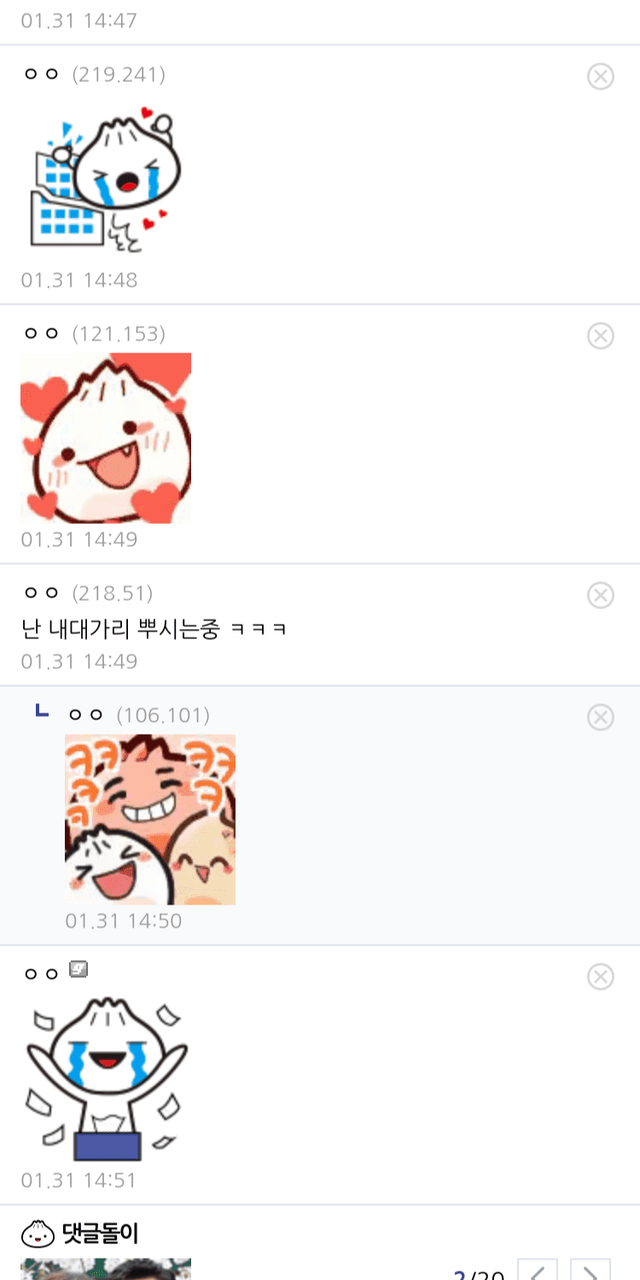Remove the comment by user 121.153
Image resolution: width=640 pixels, height=1280 pixels.
pos(600,336)
